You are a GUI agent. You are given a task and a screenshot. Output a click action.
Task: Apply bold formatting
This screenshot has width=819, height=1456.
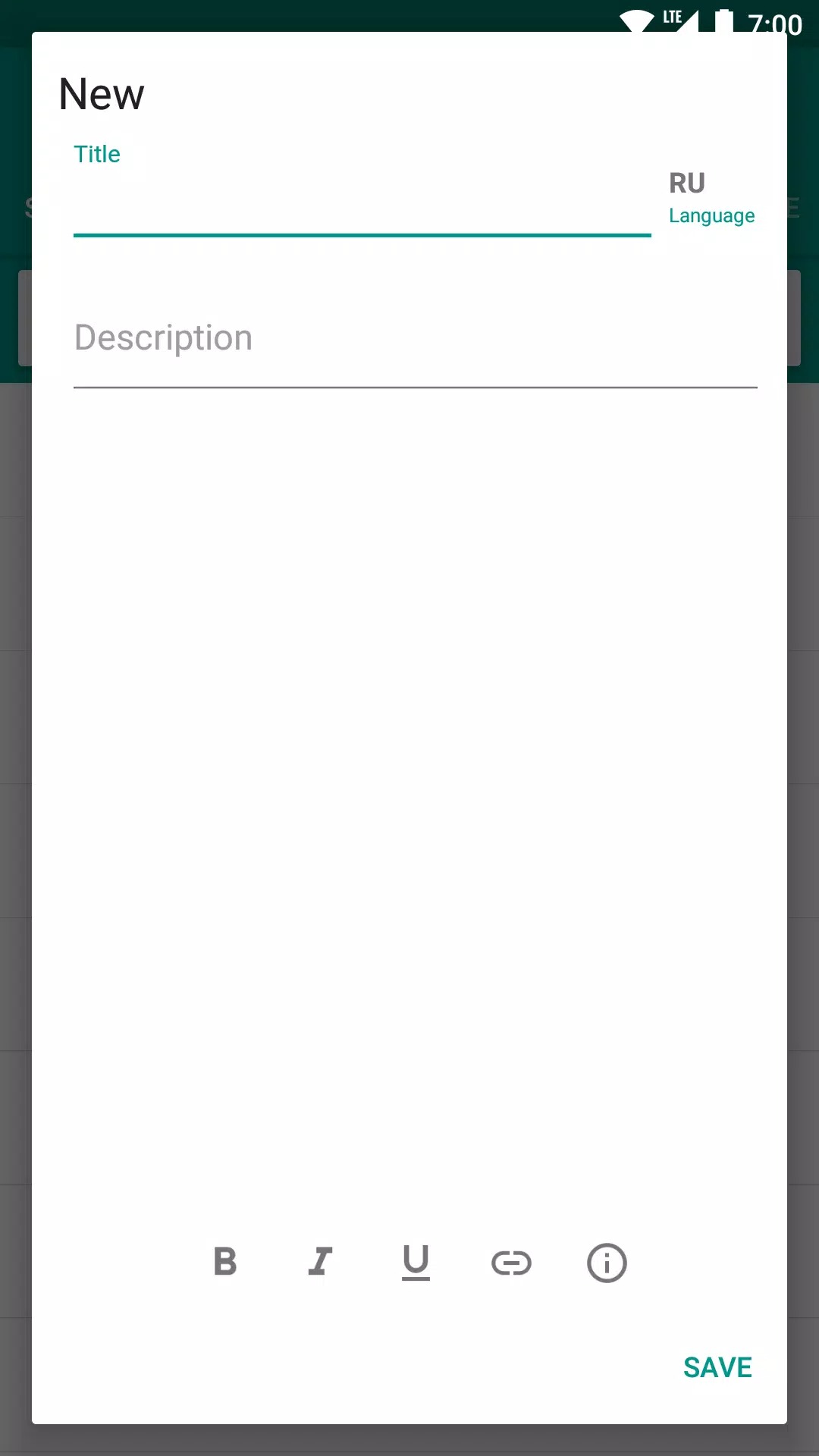click(x=225, y=1262)
